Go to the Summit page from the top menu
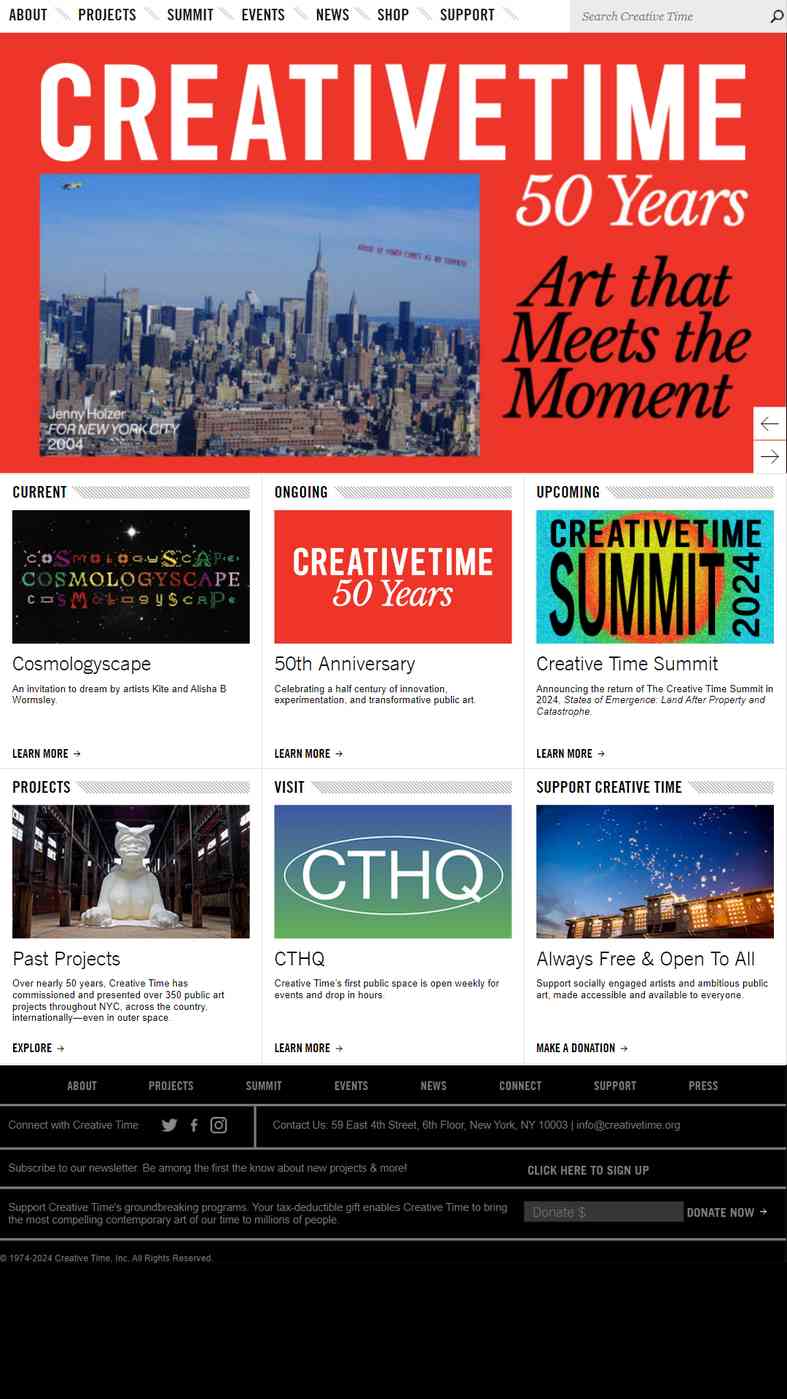This screenshot has width=787, height=1399. click(190, 15)
